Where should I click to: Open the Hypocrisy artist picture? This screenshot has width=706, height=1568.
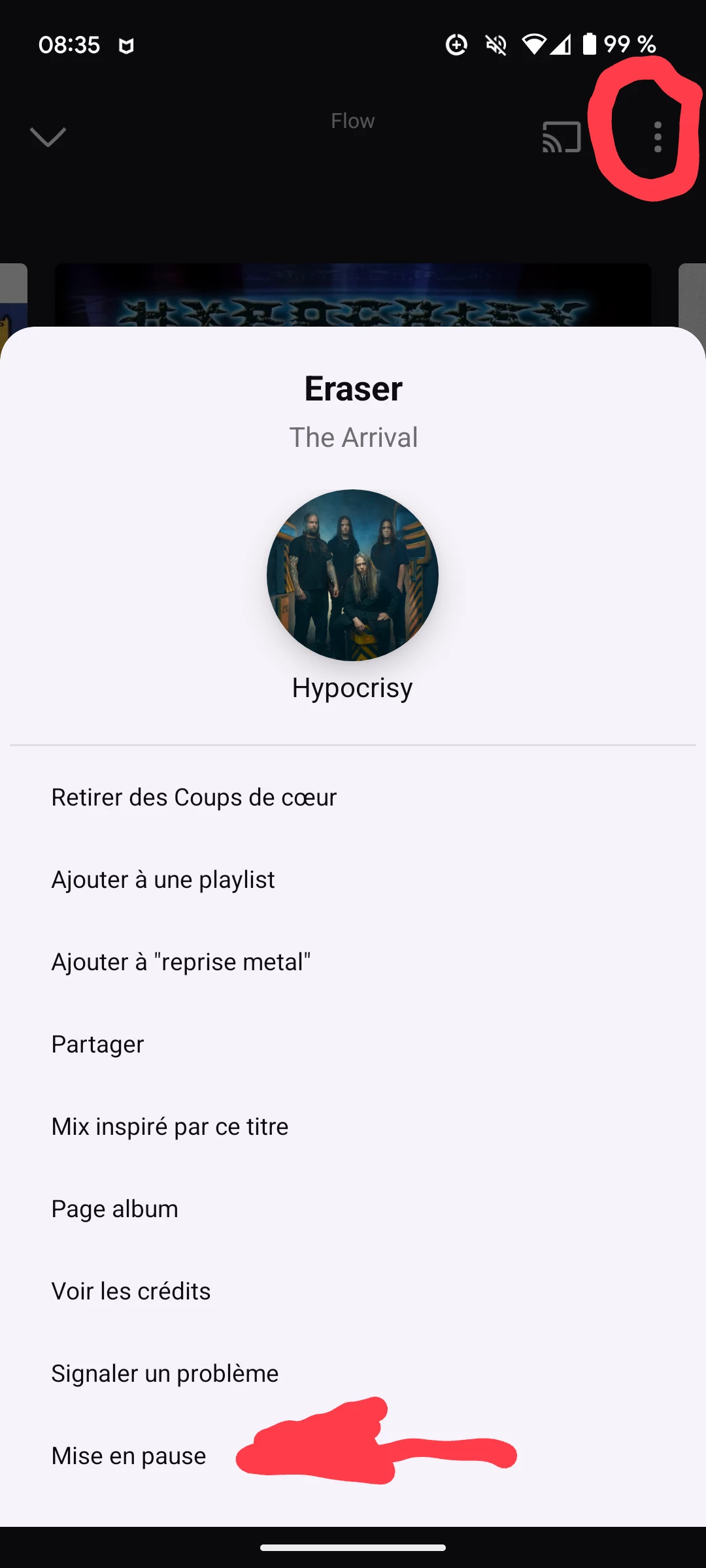(x=353, y=575)
